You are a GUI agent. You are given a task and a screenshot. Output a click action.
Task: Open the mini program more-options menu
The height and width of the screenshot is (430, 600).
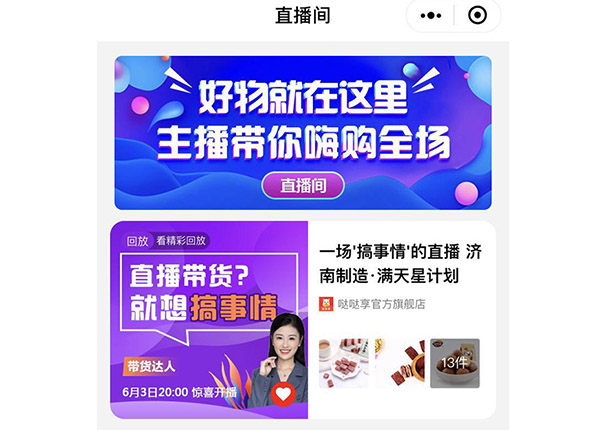(x=431, y=16)
